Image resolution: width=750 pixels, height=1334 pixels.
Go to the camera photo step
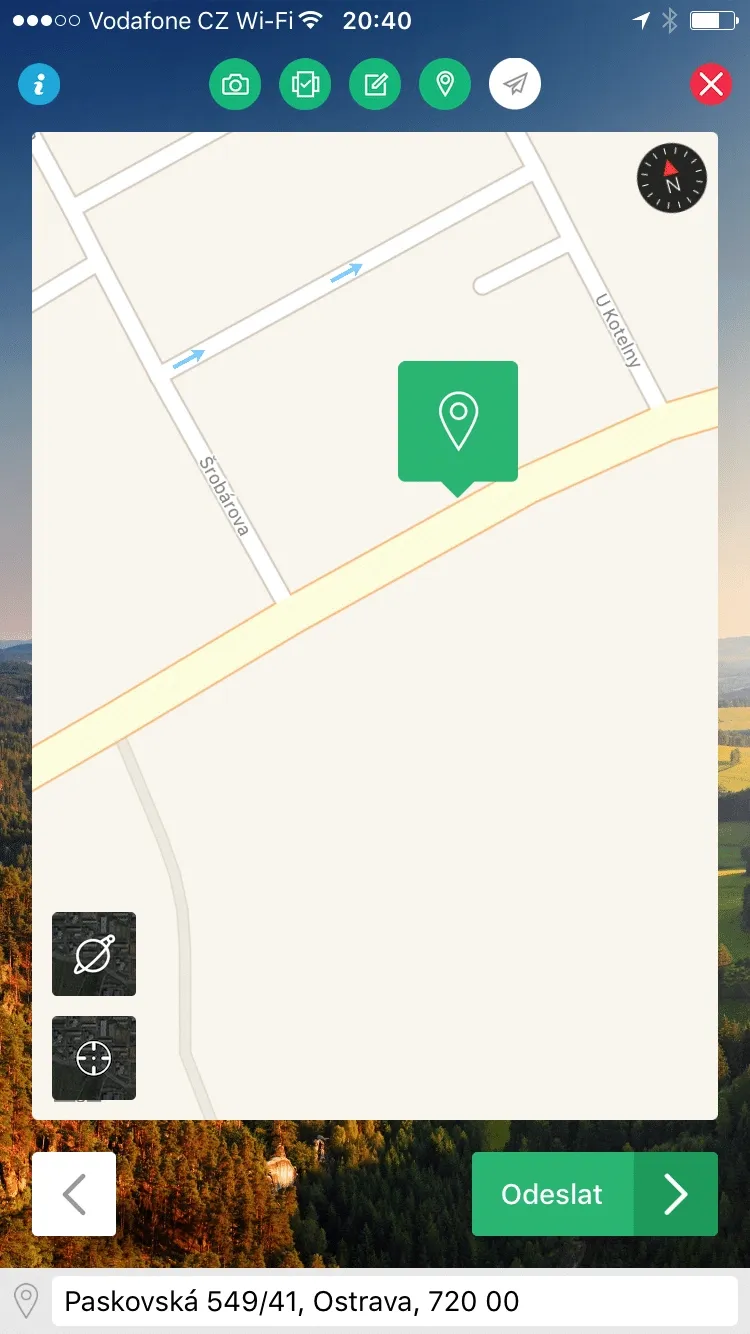(235, 85)
